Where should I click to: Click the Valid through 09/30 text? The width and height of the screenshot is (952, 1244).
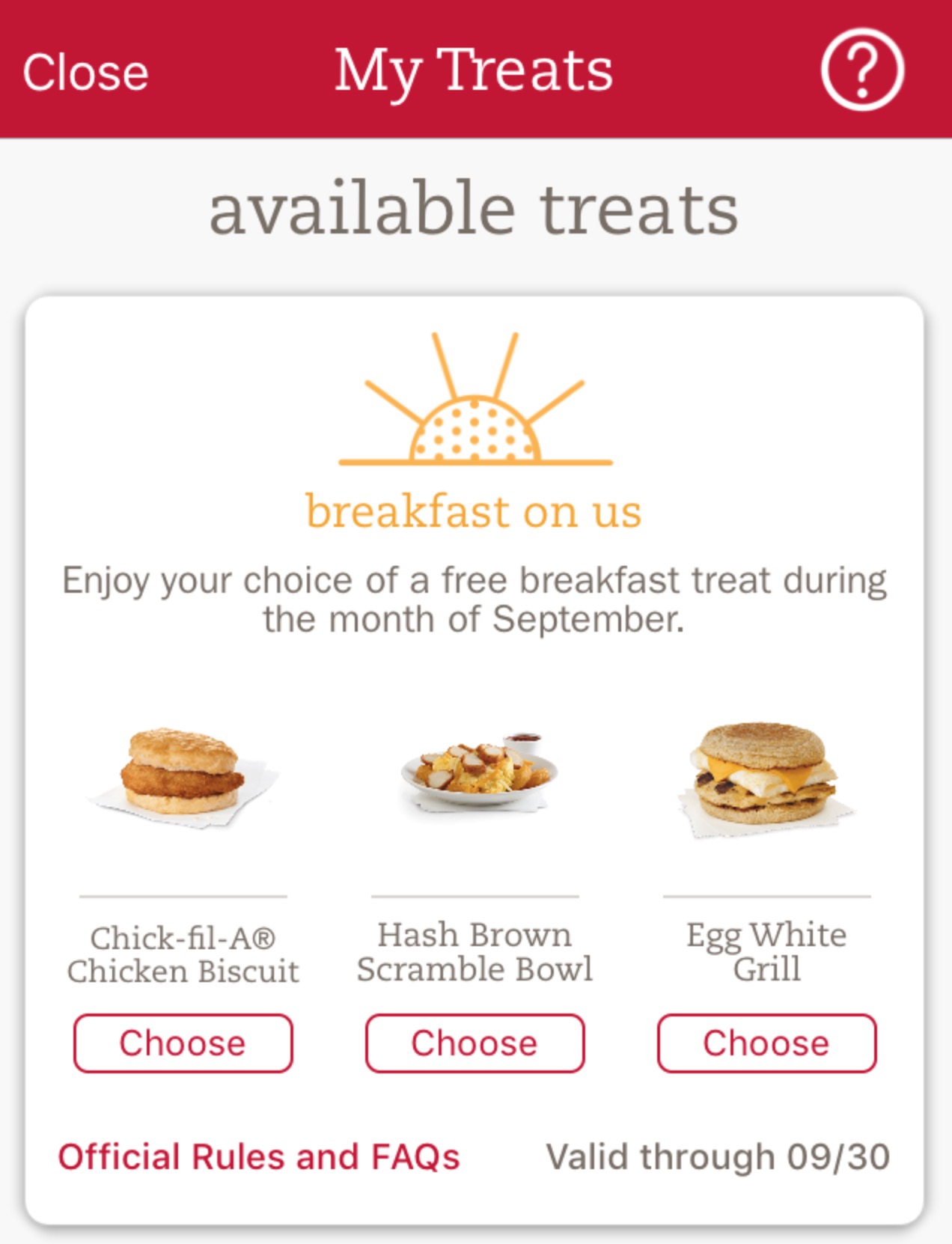click(x=717, y=1155)
